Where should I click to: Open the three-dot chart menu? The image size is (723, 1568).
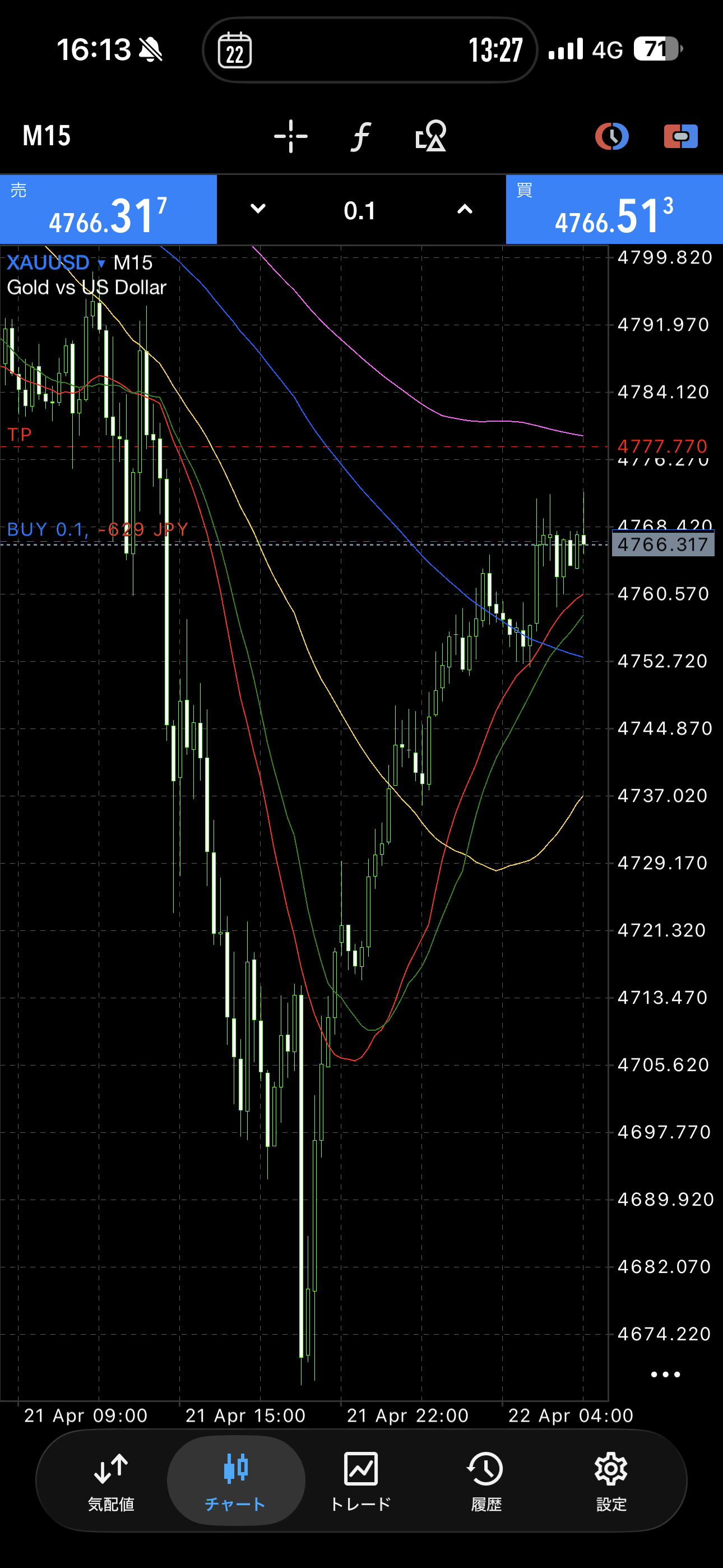click(x=665, y=1375)
